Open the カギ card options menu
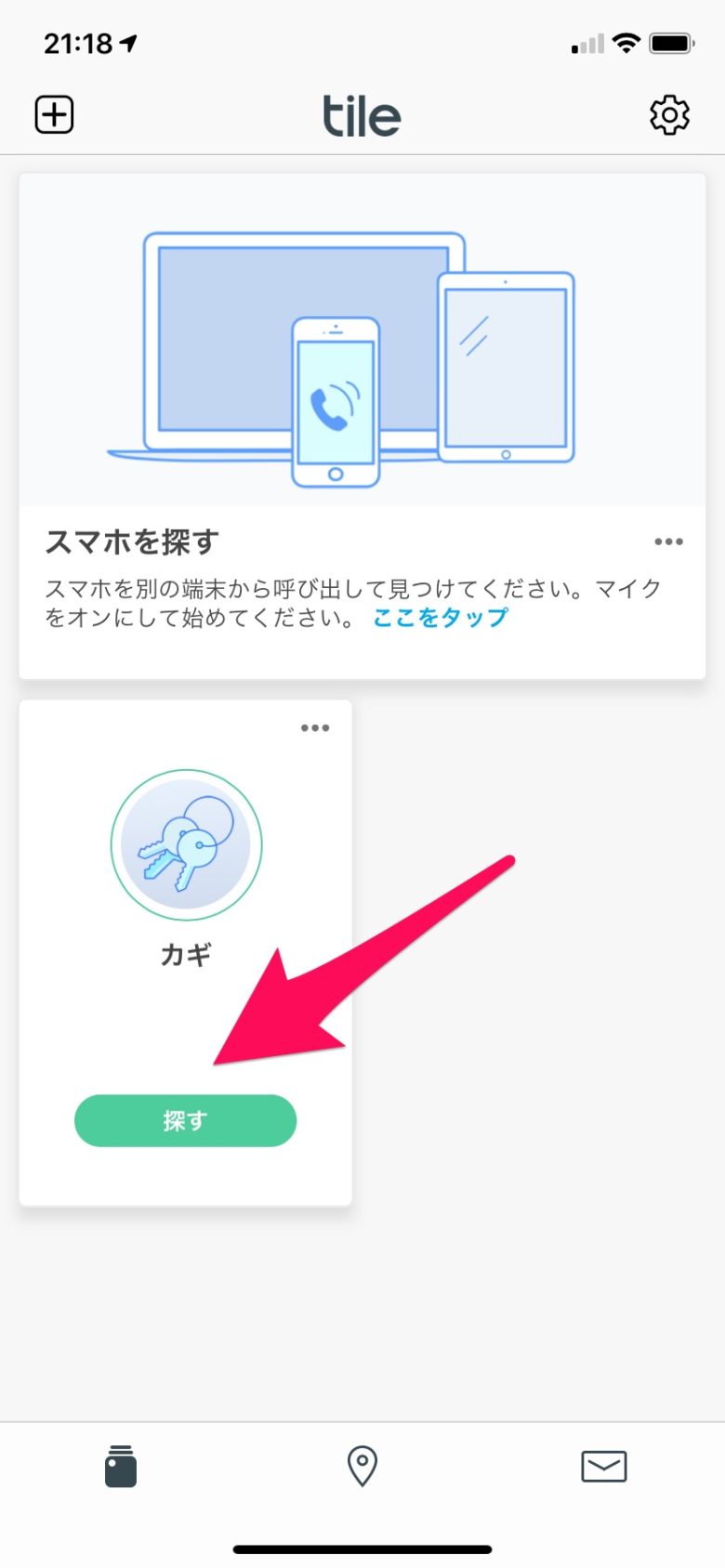This screenshot has width=725, height=1568. click(x=315, y=728)
